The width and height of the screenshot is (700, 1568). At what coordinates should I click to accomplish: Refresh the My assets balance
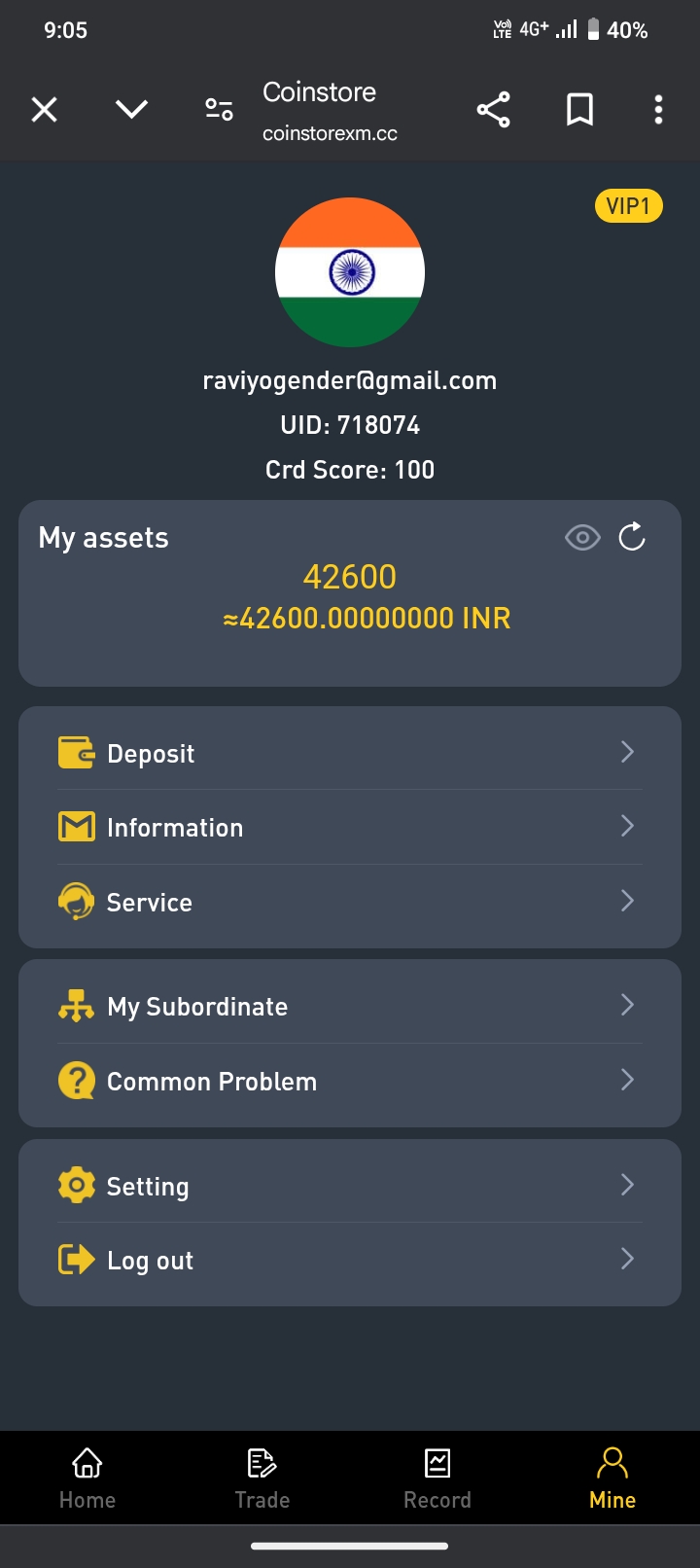[x=632, y=537]
